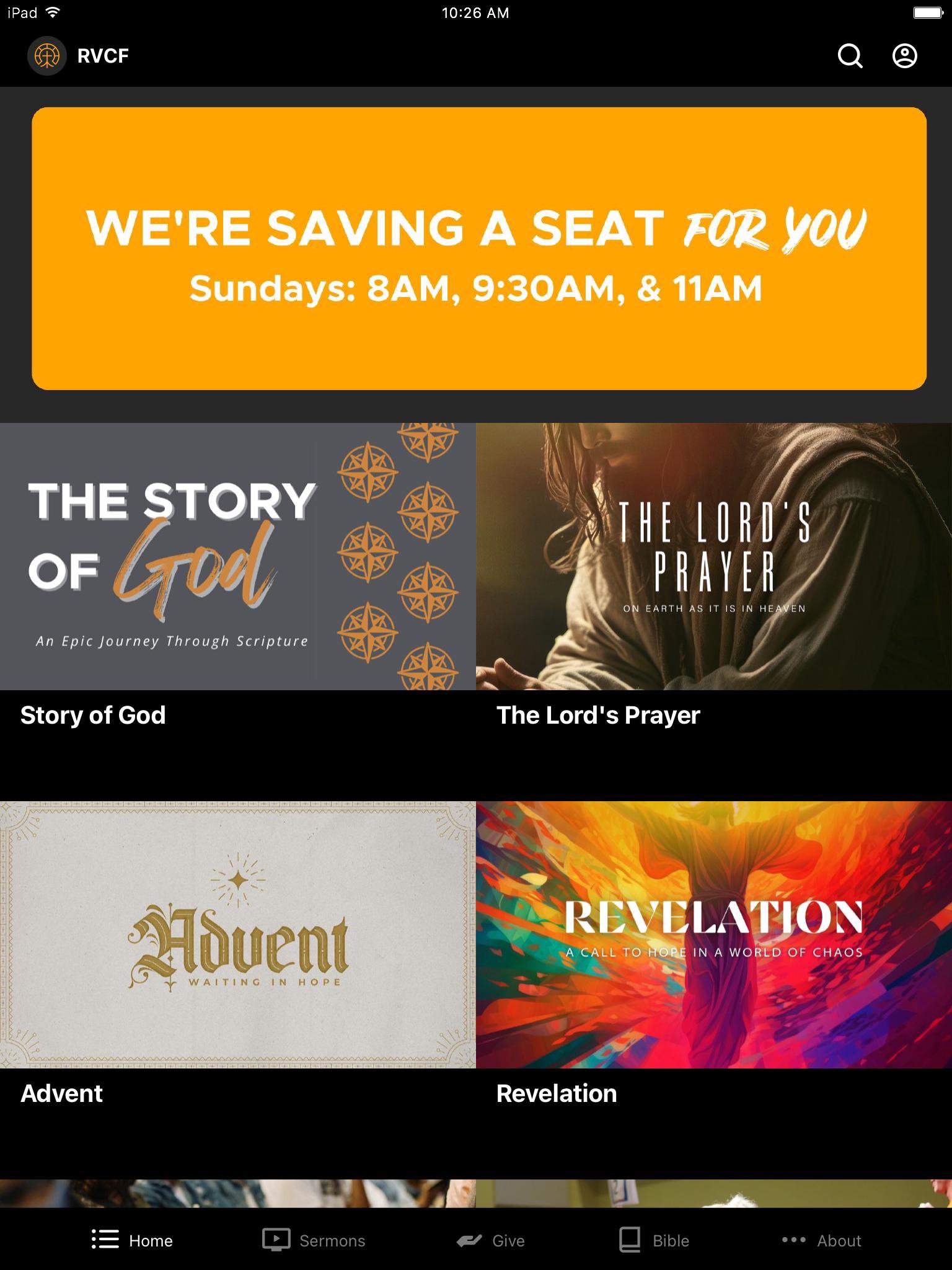Switch to the Sermons tab
This screenshot has height=1270, width=952.
(x=314, y=1240)
